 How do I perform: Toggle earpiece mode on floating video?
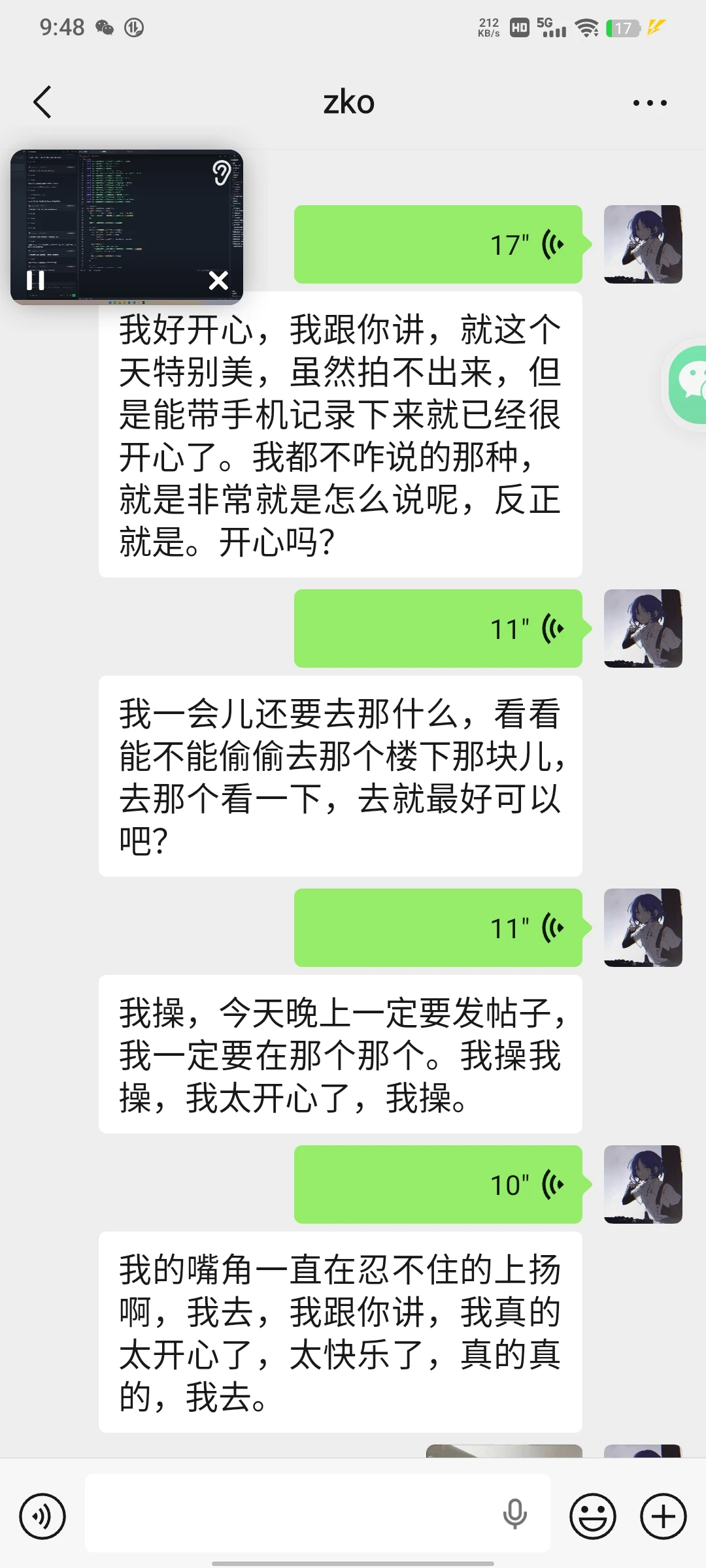pos(222,173)
